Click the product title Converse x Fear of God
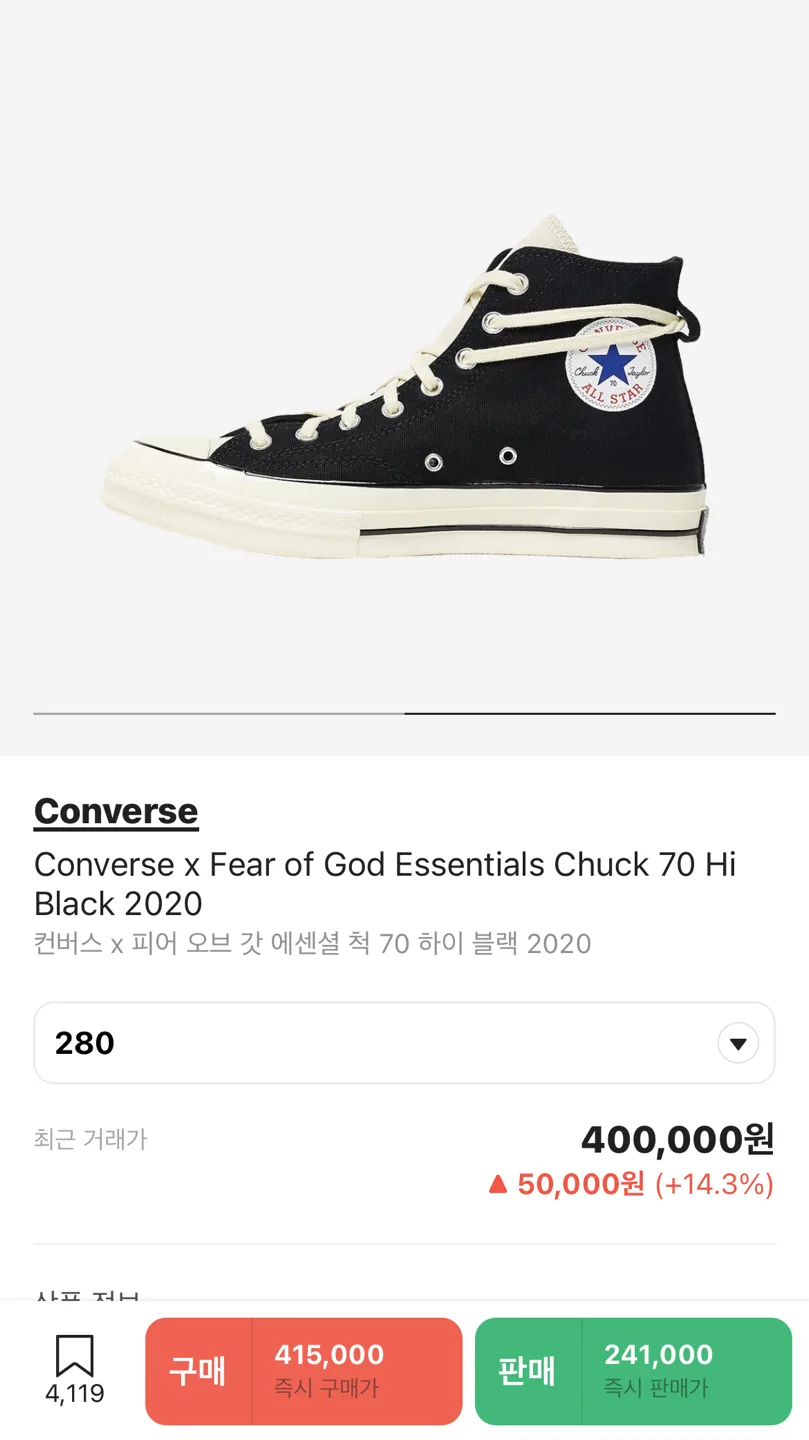 pos(385,884)
